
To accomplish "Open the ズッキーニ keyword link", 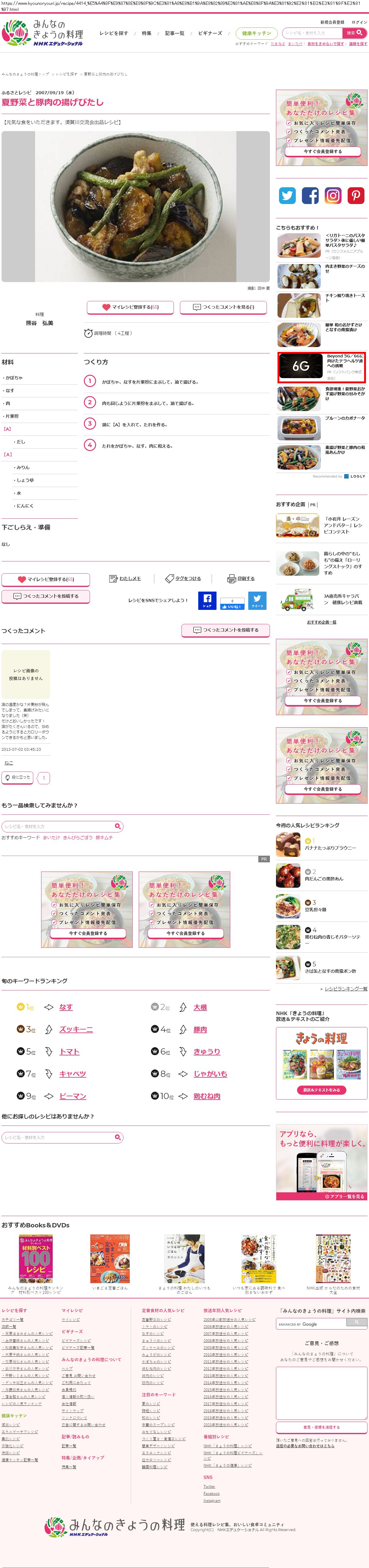I will 76,1029.
